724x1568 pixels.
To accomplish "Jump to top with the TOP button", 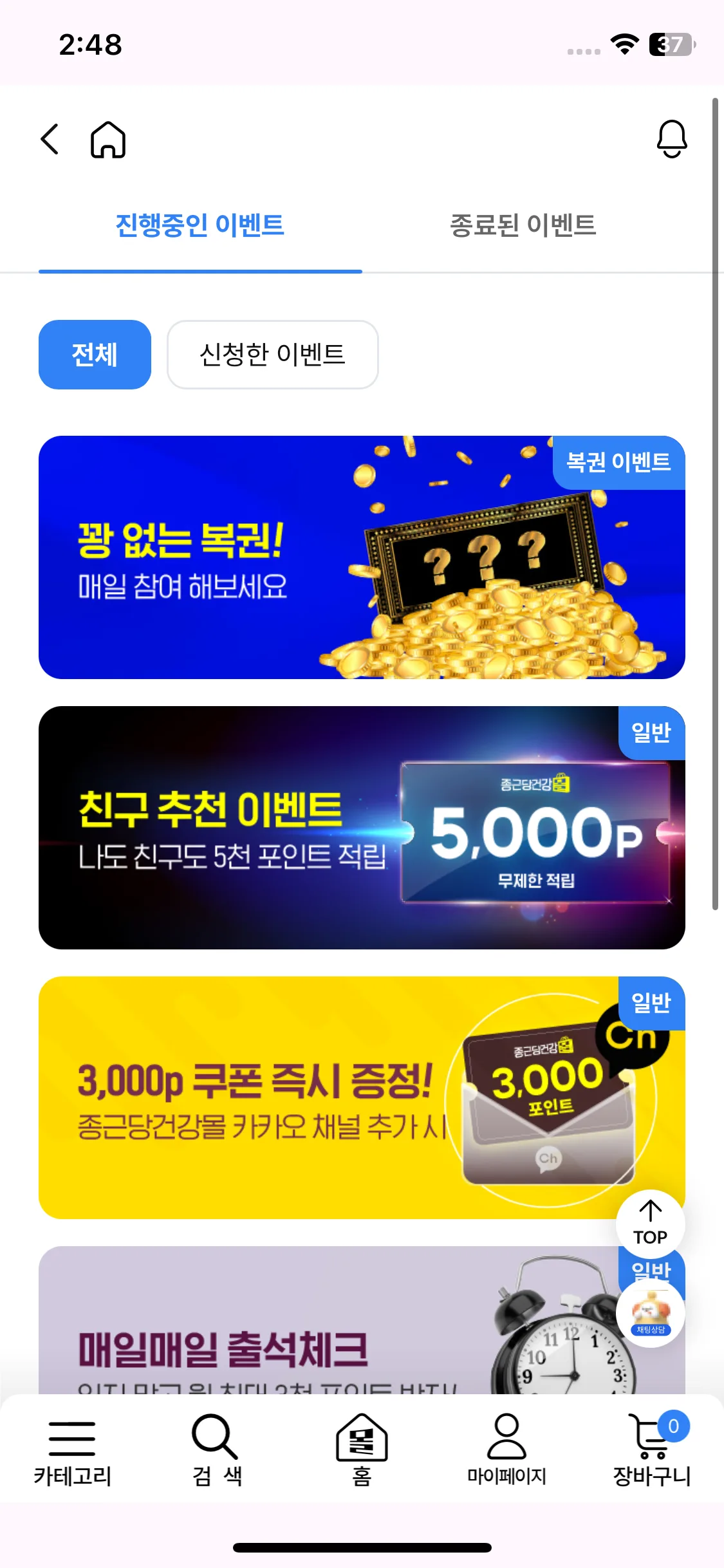I will [650, 1223].
